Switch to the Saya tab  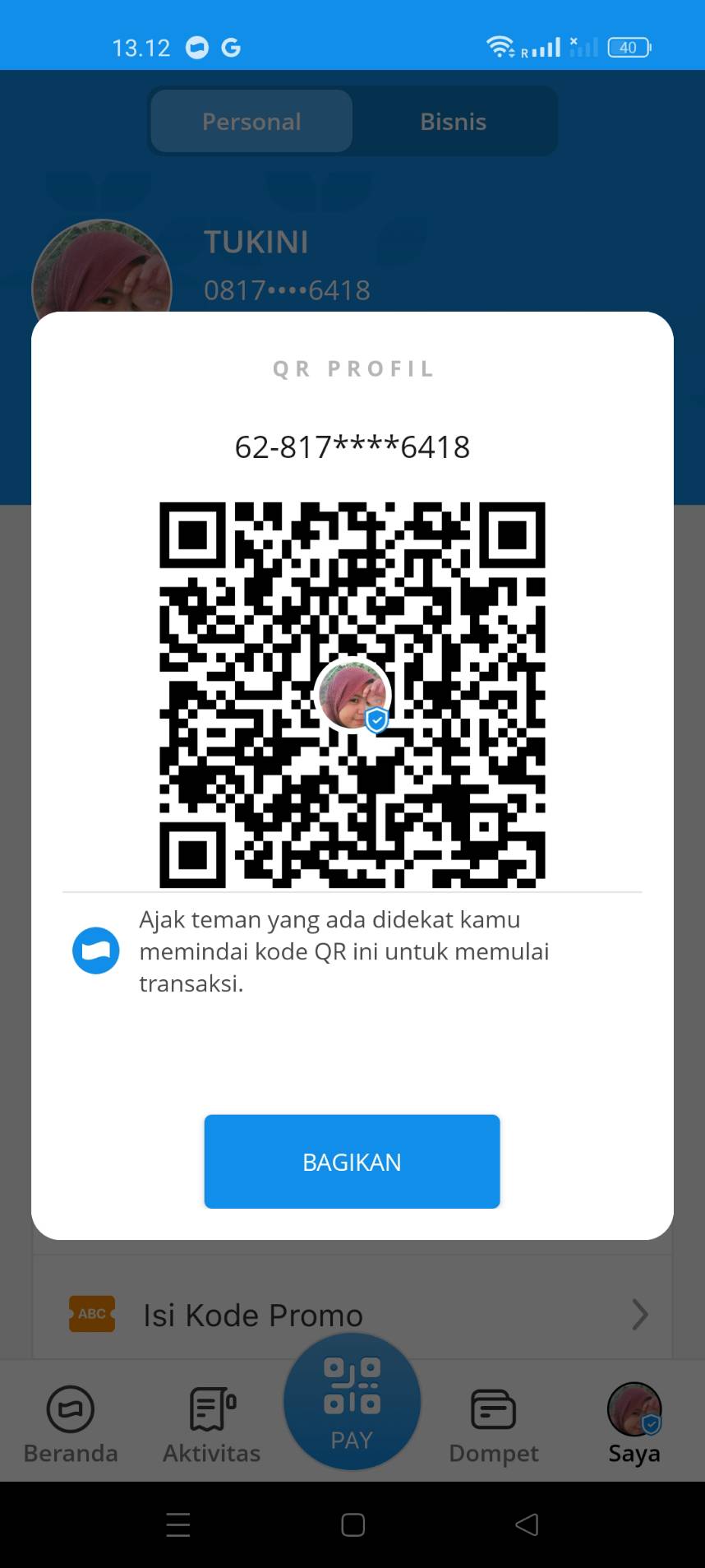click(x=634, y=1424)
